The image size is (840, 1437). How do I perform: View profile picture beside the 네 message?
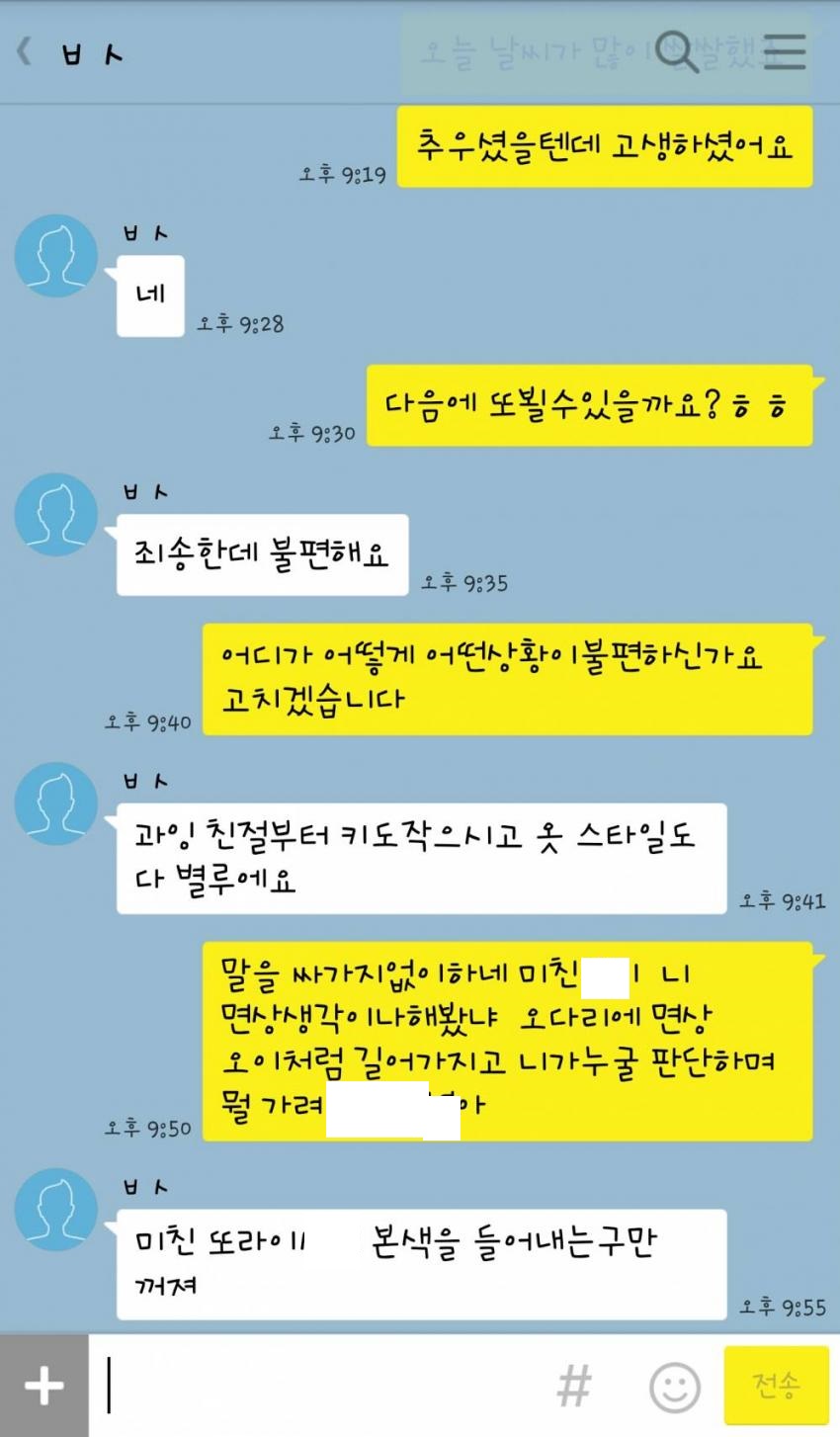point(55,256)
